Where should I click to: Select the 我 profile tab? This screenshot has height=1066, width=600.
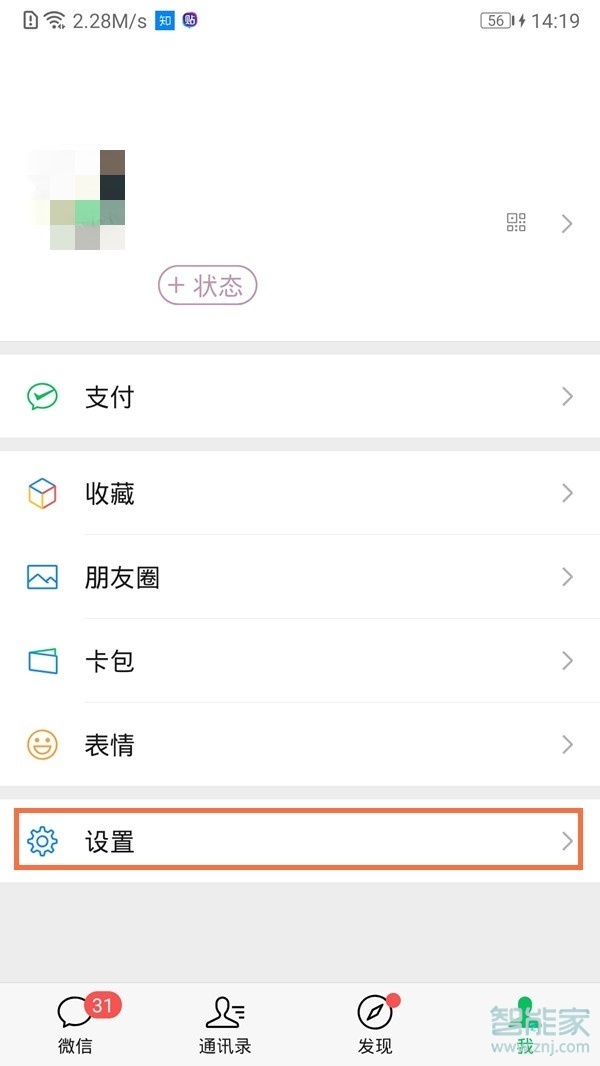525,1024
